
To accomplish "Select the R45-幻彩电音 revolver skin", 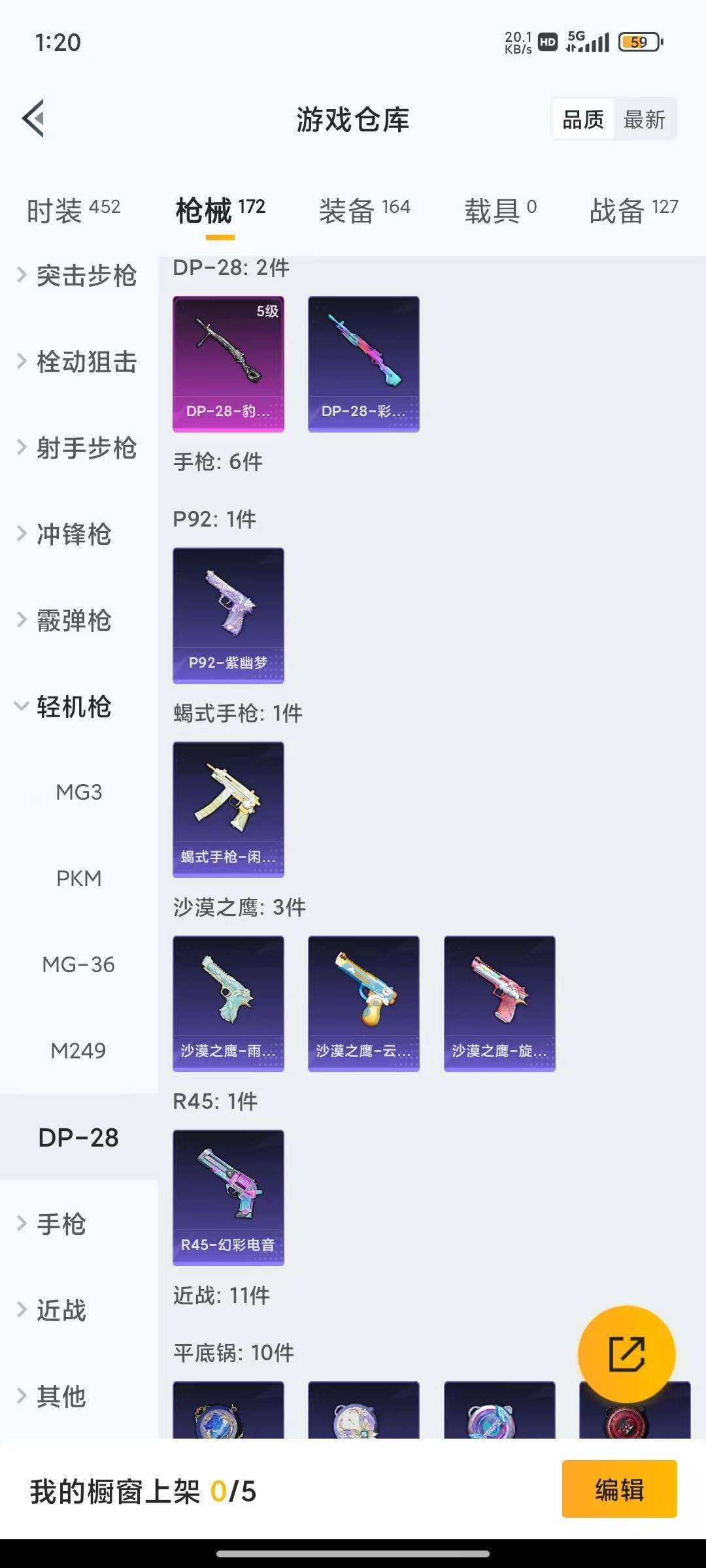I will 228,1198.
